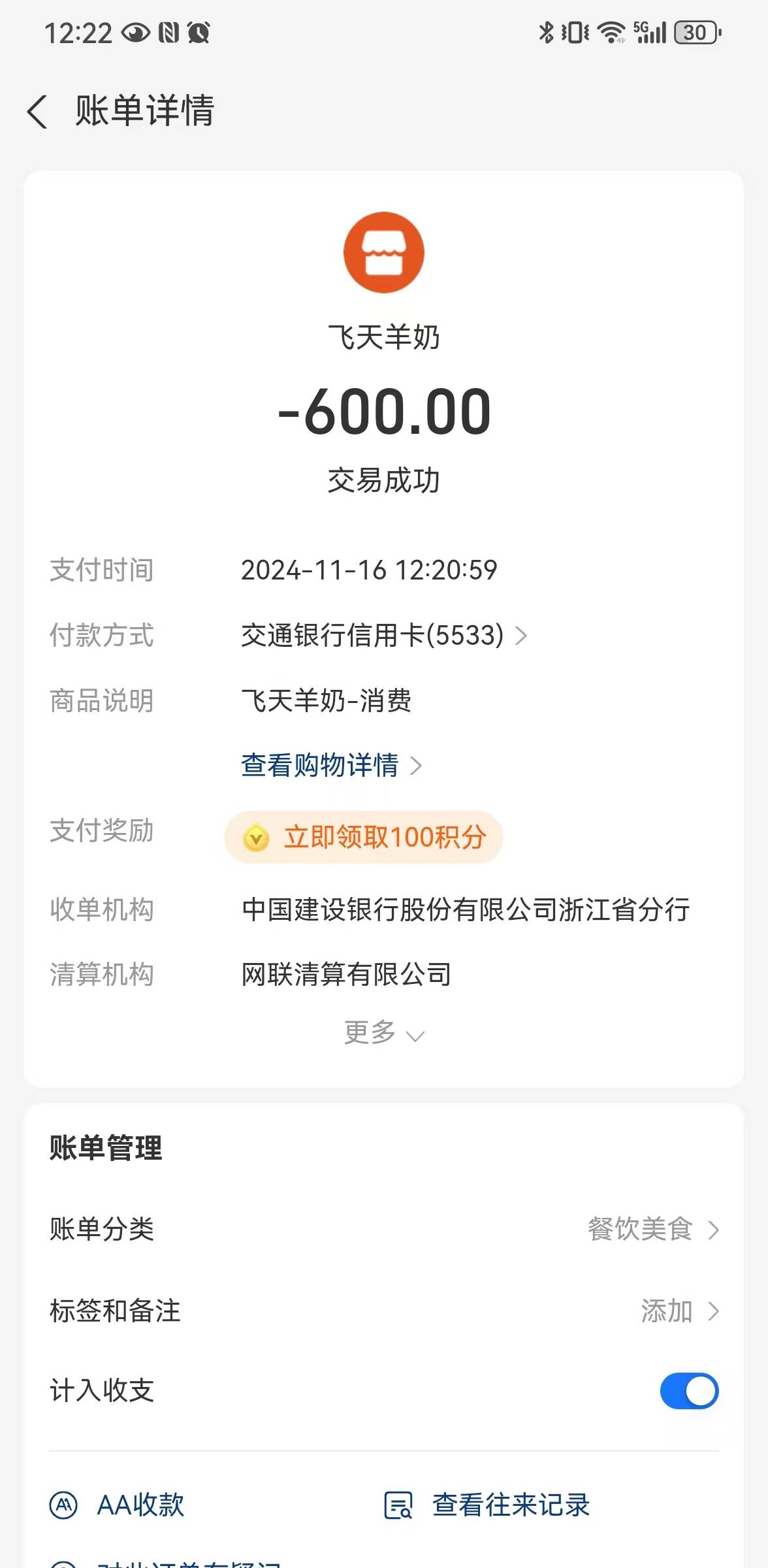
Task: Add a tag in 标签和备注
Action: coord(678,1311)
